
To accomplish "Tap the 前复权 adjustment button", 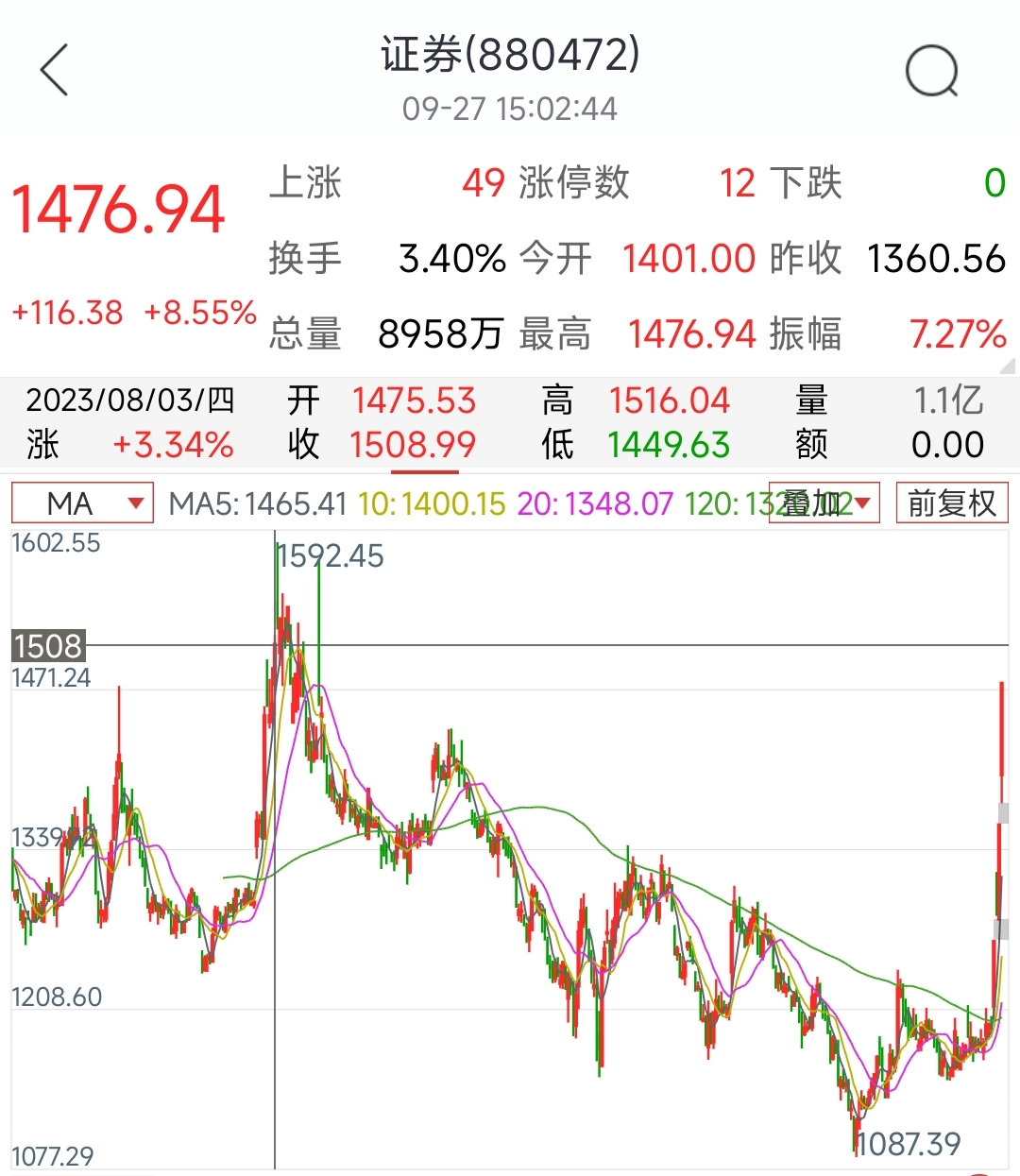I will [952, 503].
